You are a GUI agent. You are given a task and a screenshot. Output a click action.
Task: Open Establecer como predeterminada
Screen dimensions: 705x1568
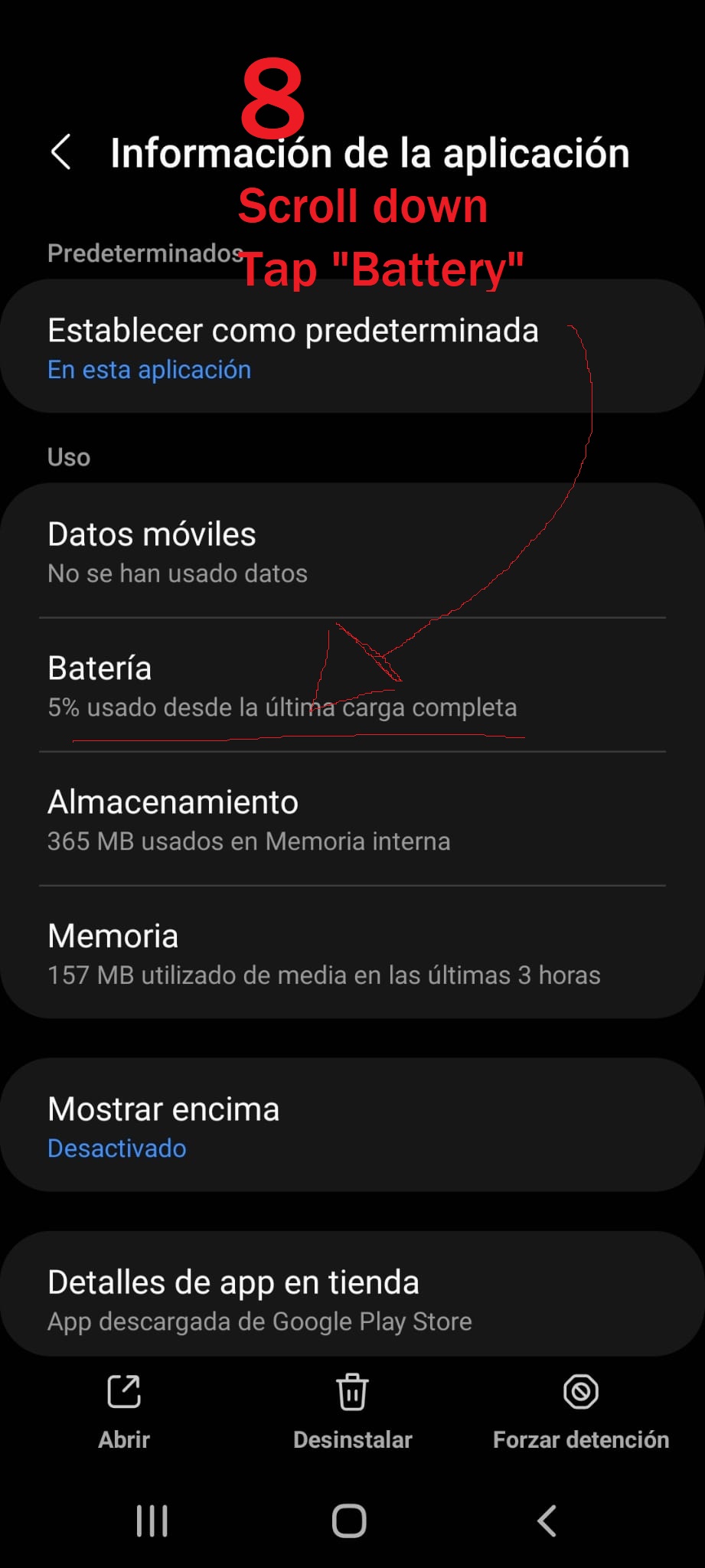pos(352,347)
